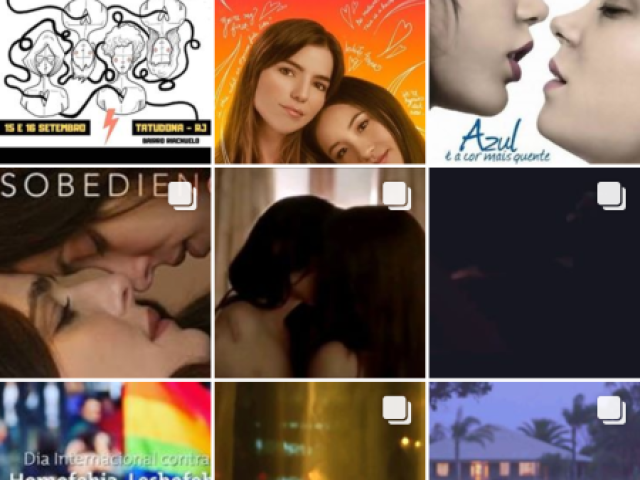Open the Disobedience carousel post
Viewport: 640px width, 480px height.
105,272
